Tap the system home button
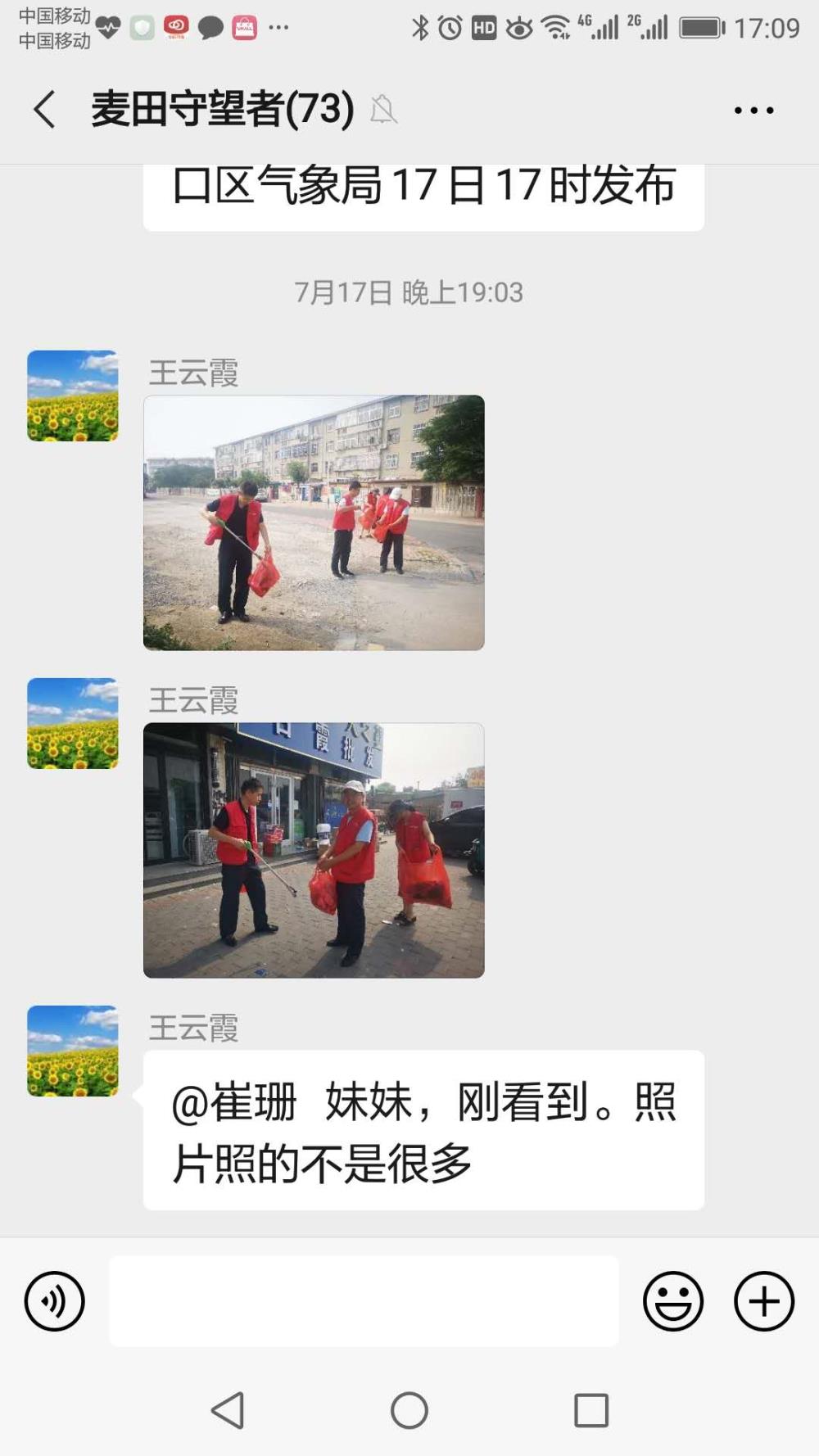 409,1410
